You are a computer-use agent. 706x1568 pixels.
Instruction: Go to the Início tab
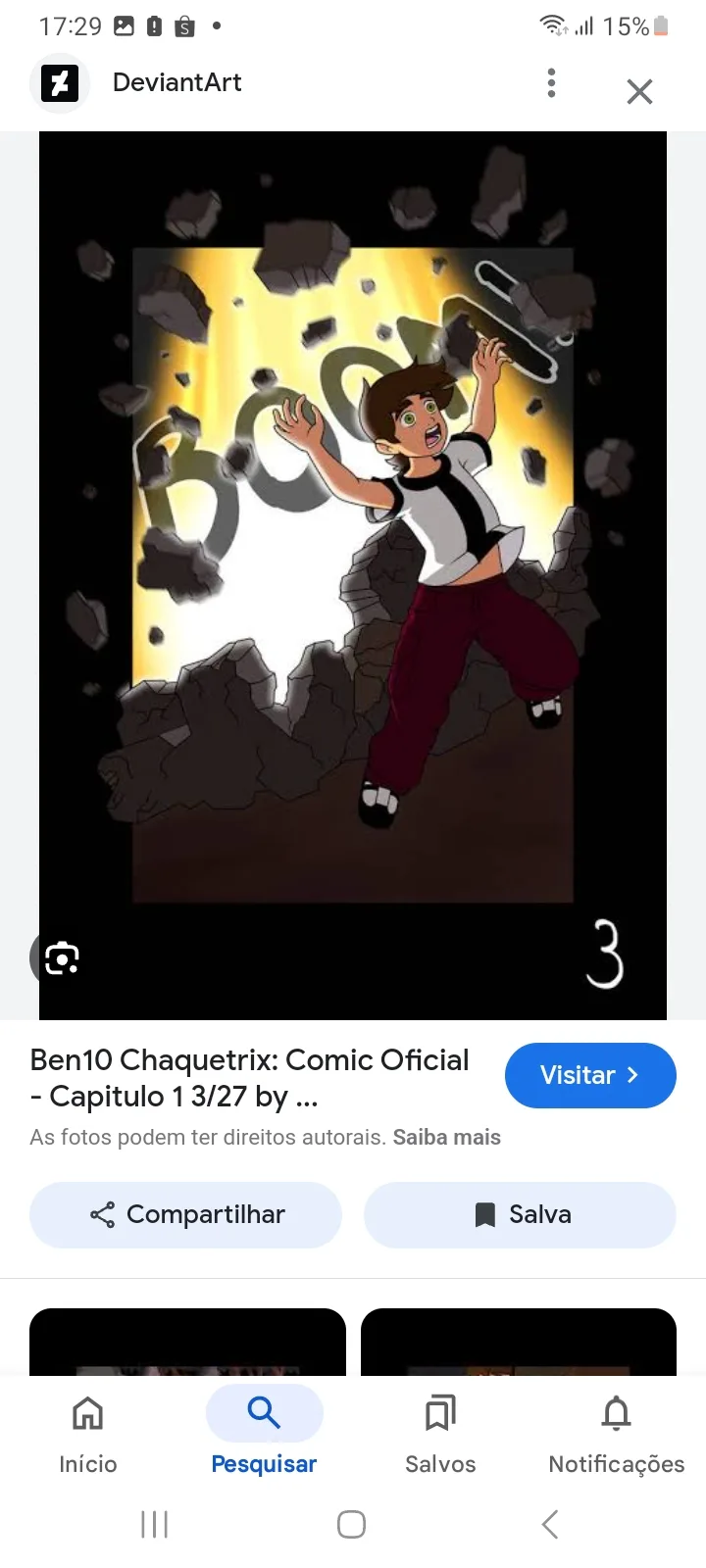coord(88,1435)
